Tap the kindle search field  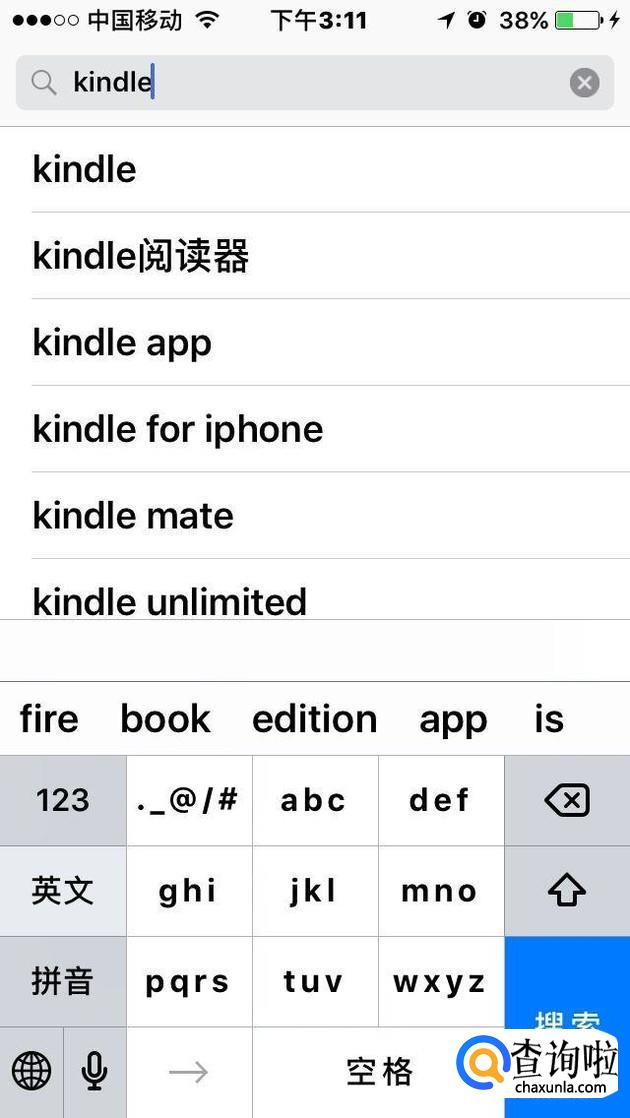pyautogui.click(x=300, y=83)
